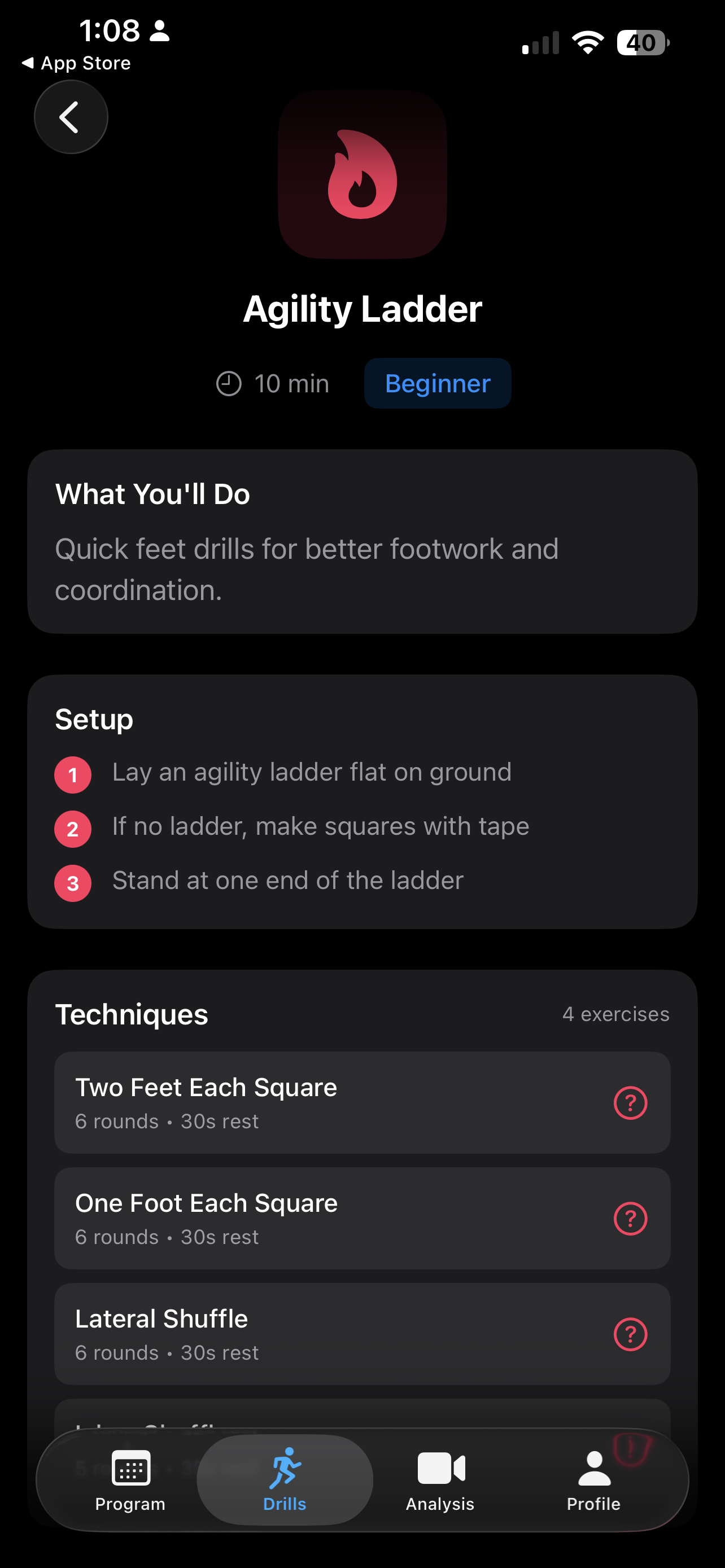
Task: Select the Drills running figure icon
Action: click(285, 1465)
